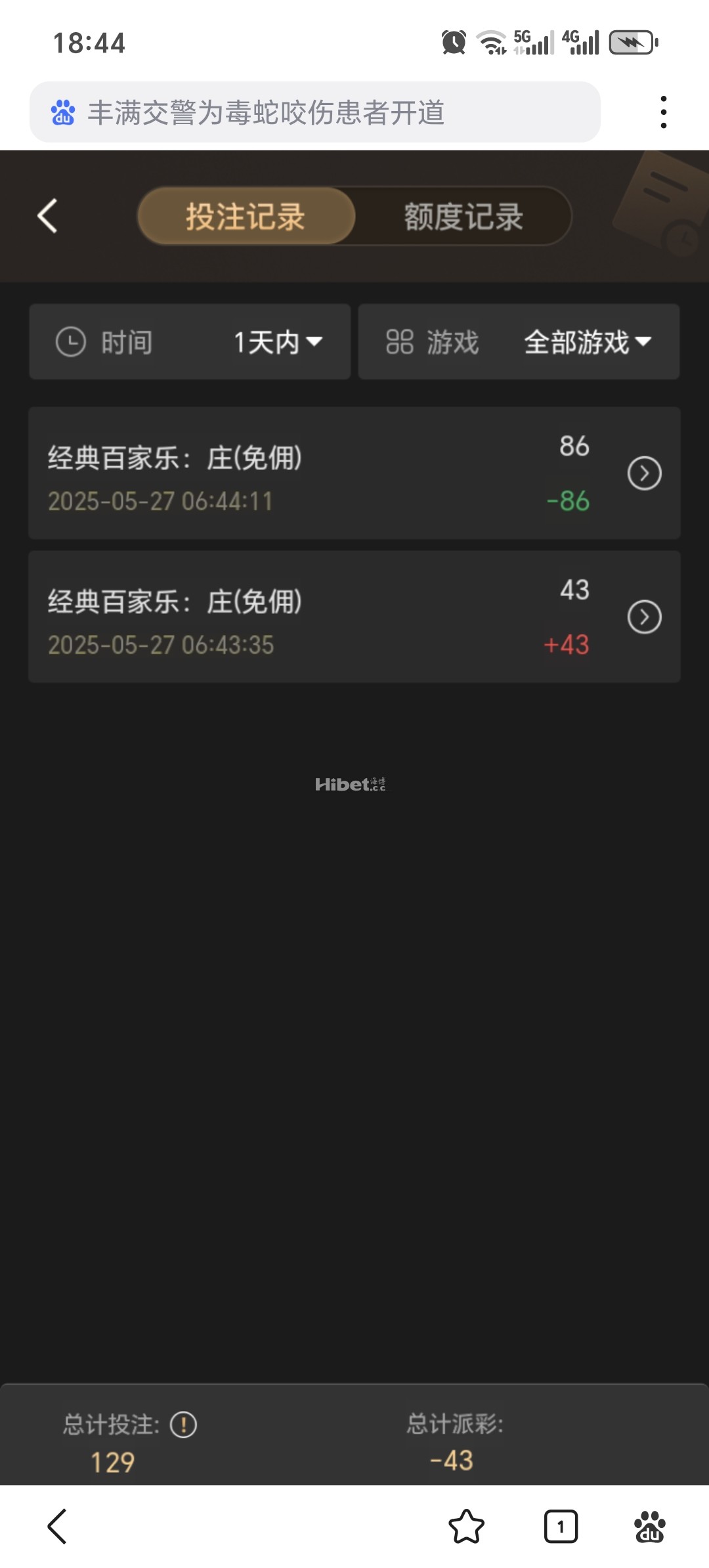Viewport: 709px width, 1568px height.
Task: Open the browser's three-dot overflow menu
Action: click(664, 112)
